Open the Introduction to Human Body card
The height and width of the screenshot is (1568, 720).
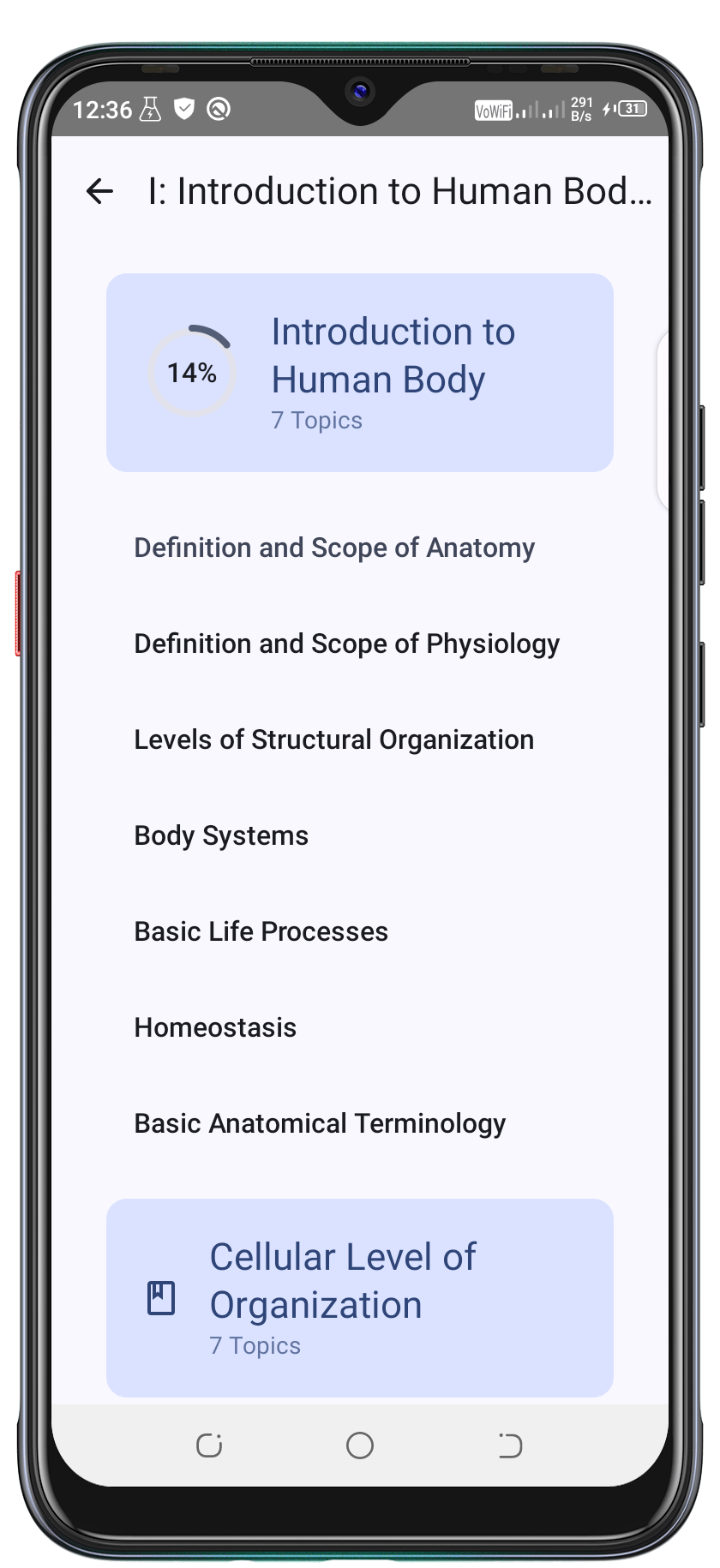coord(359,373)
